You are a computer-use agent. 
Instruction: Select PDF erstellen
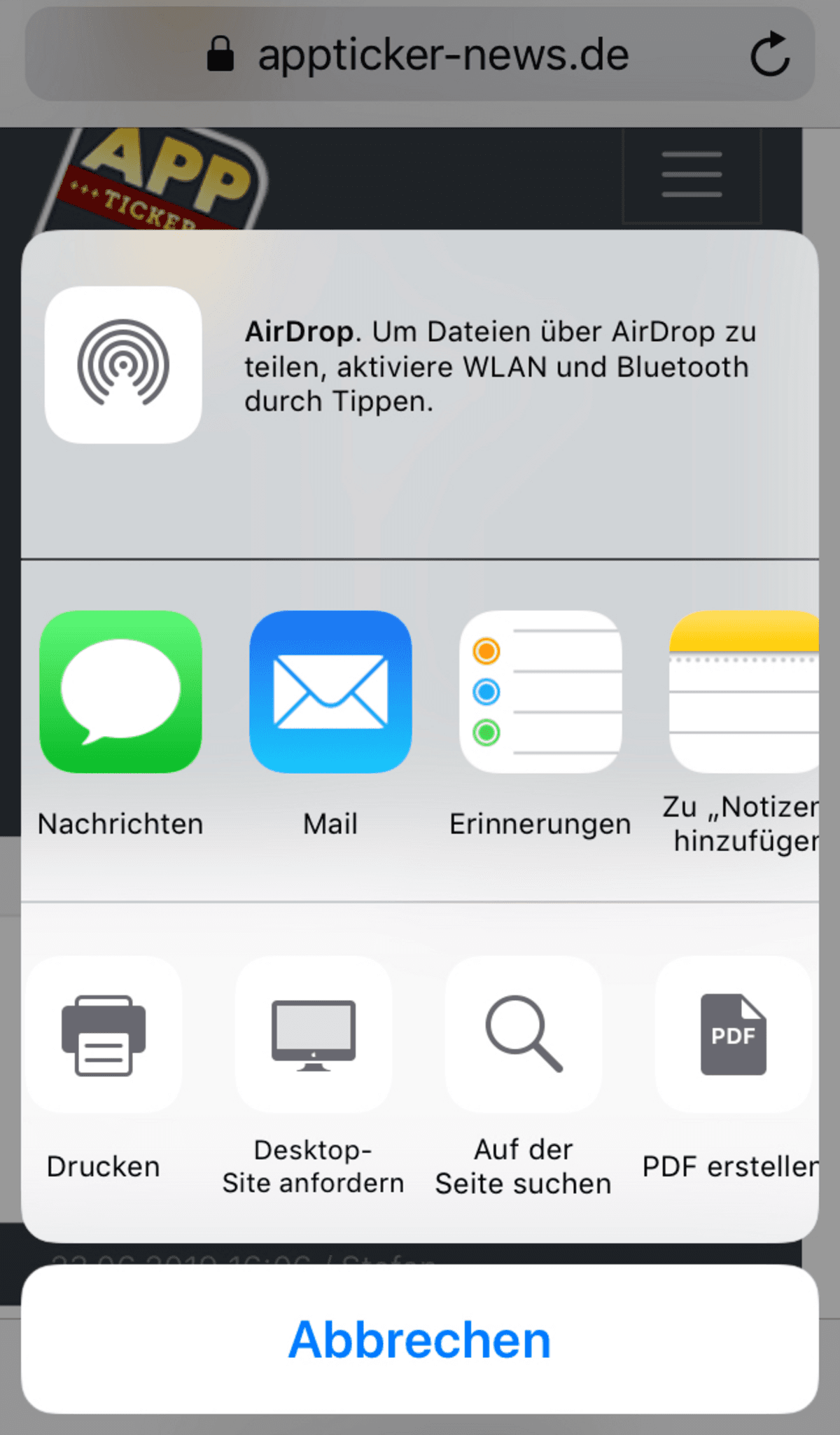734,1034
